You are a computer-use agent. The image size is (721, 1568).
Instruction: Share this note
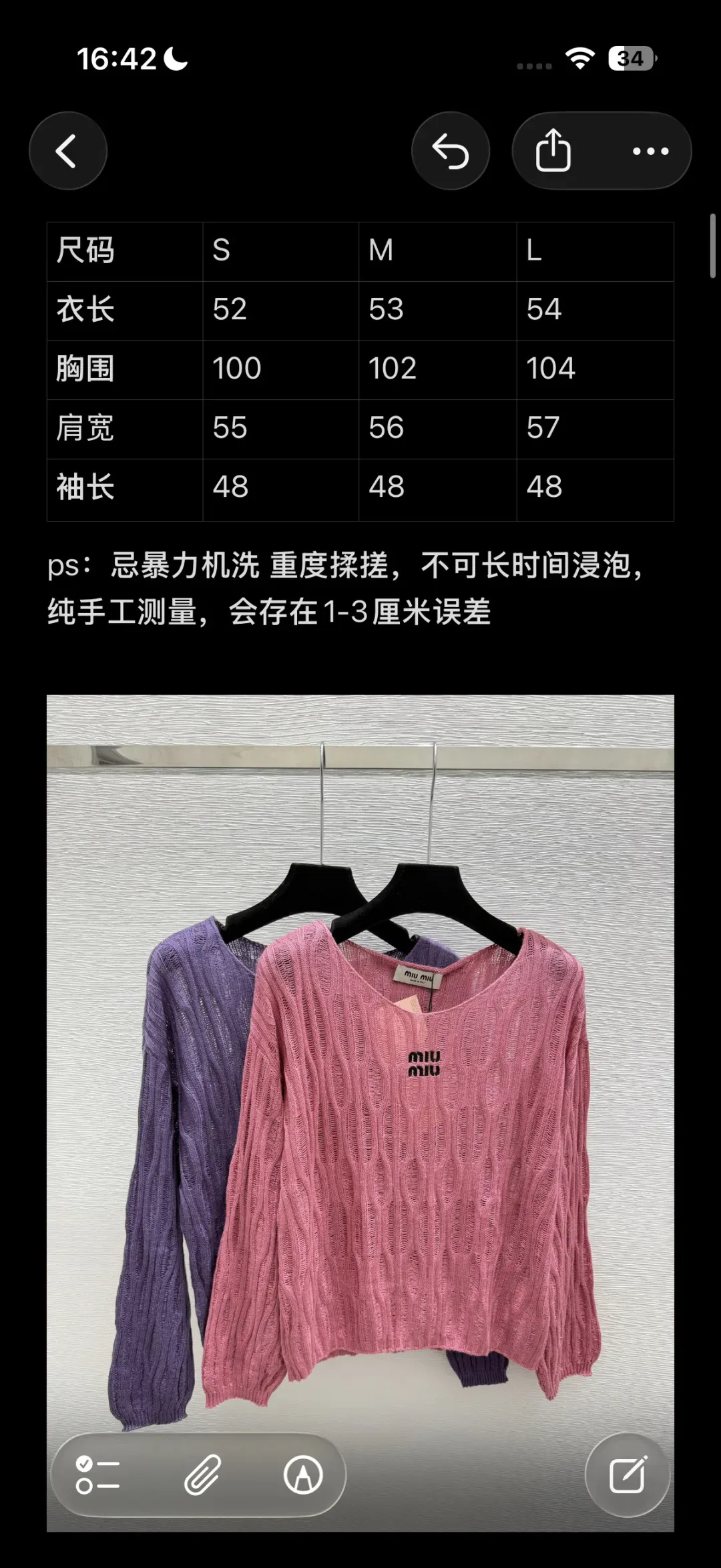553,151
